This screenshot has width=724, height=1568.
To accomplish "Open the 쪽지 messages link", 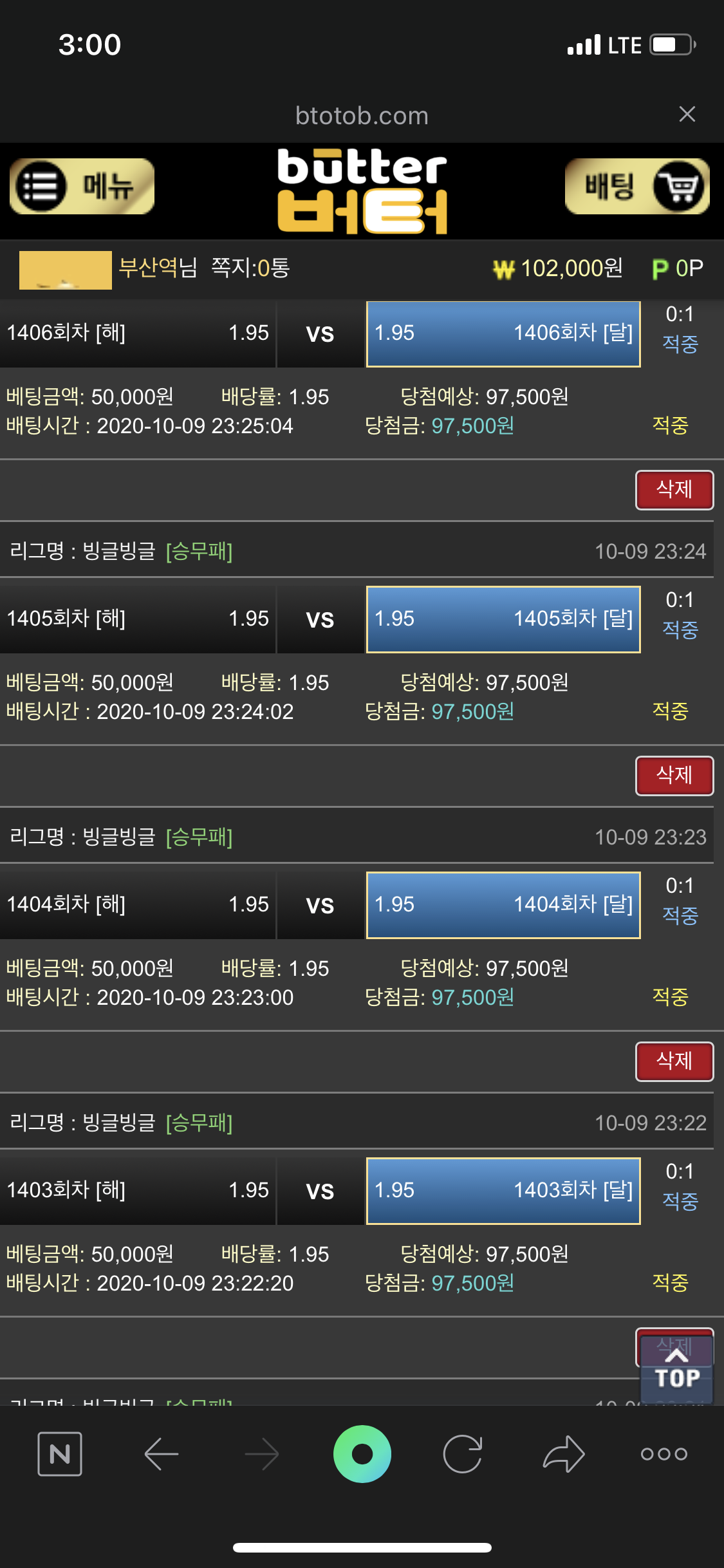I will coord(250,268).
